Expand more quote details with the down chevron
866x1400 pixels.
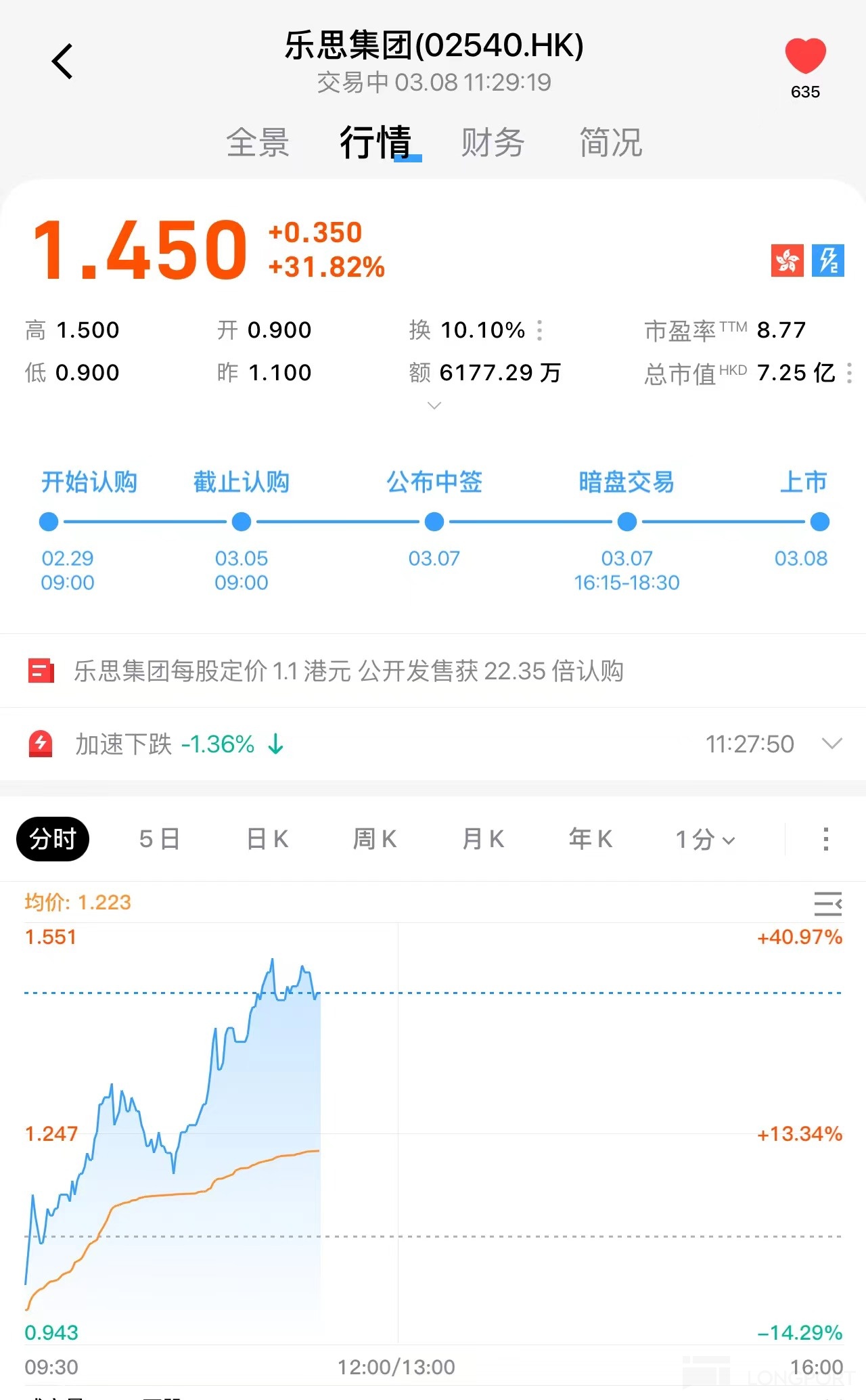[434, 405]
